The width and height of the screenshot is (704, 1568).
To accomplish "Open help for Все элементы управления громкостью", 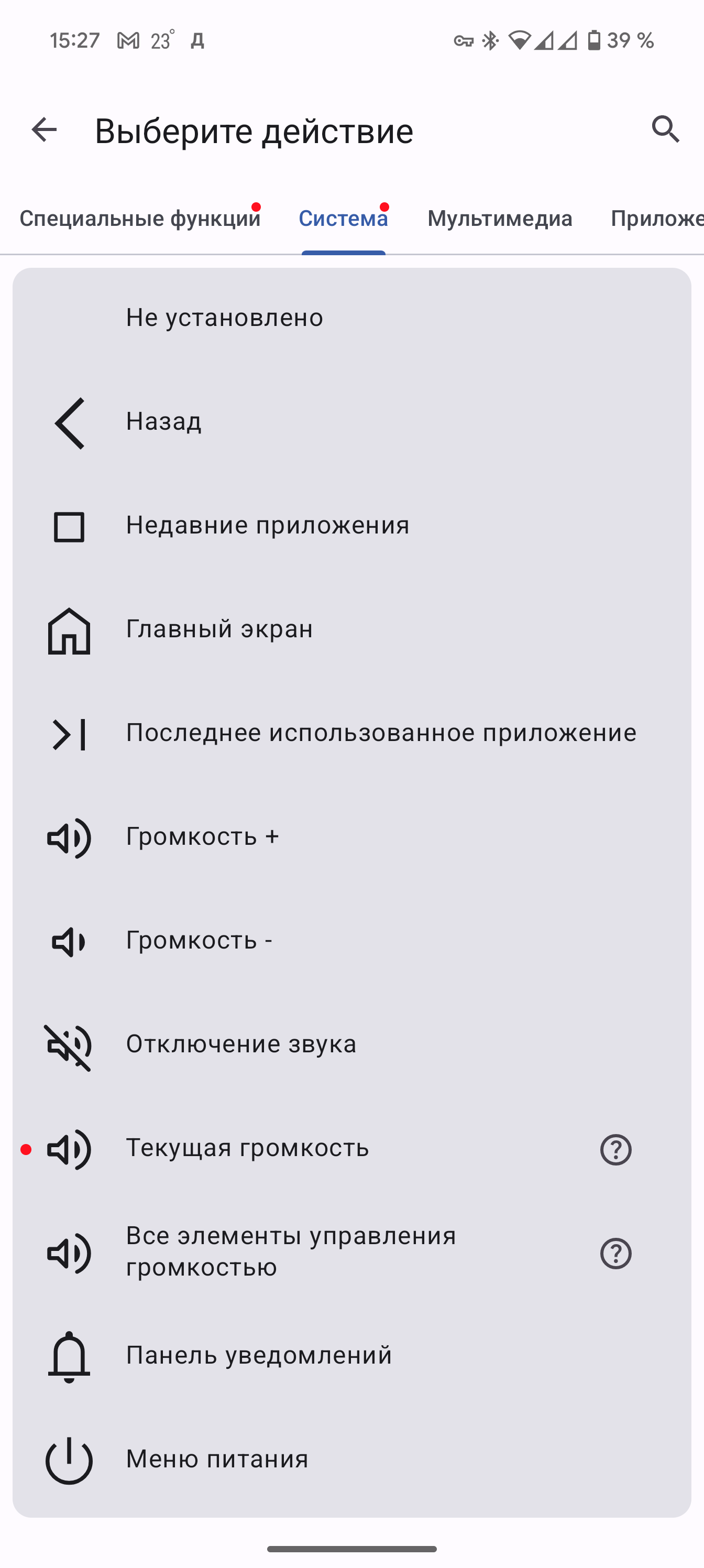I will (616, 1254).
